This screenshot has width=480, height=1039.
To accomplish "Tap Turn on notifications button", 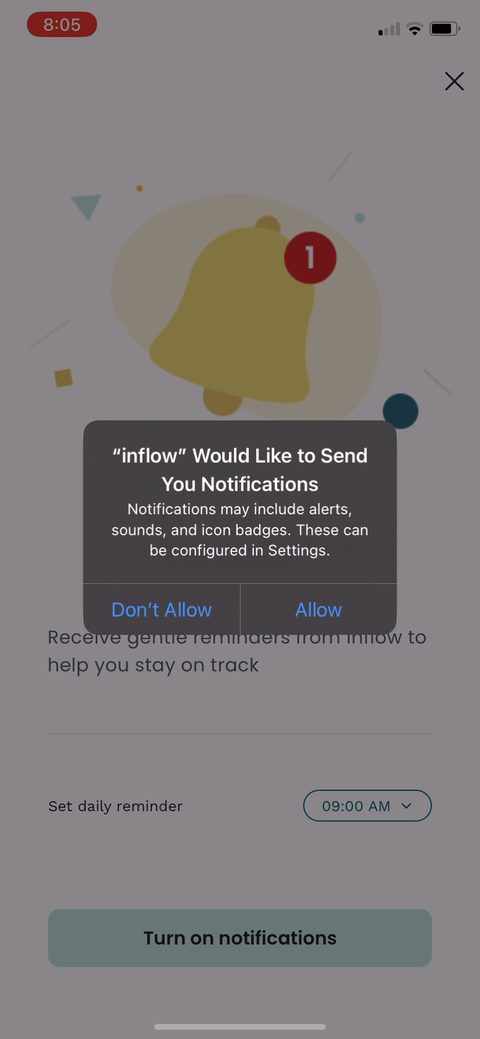I will coord(240,938).
